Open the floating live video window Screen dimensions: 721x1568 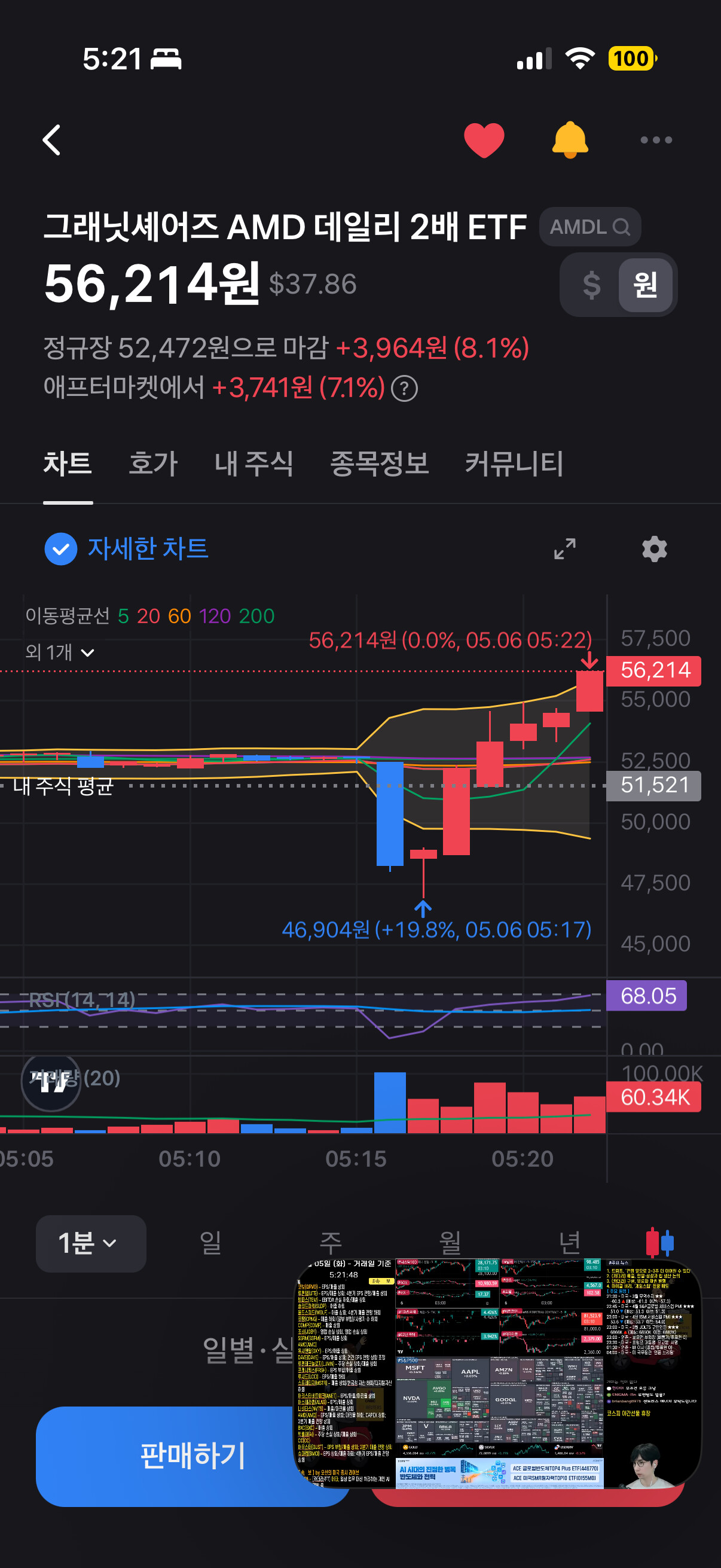[497, 1374]
